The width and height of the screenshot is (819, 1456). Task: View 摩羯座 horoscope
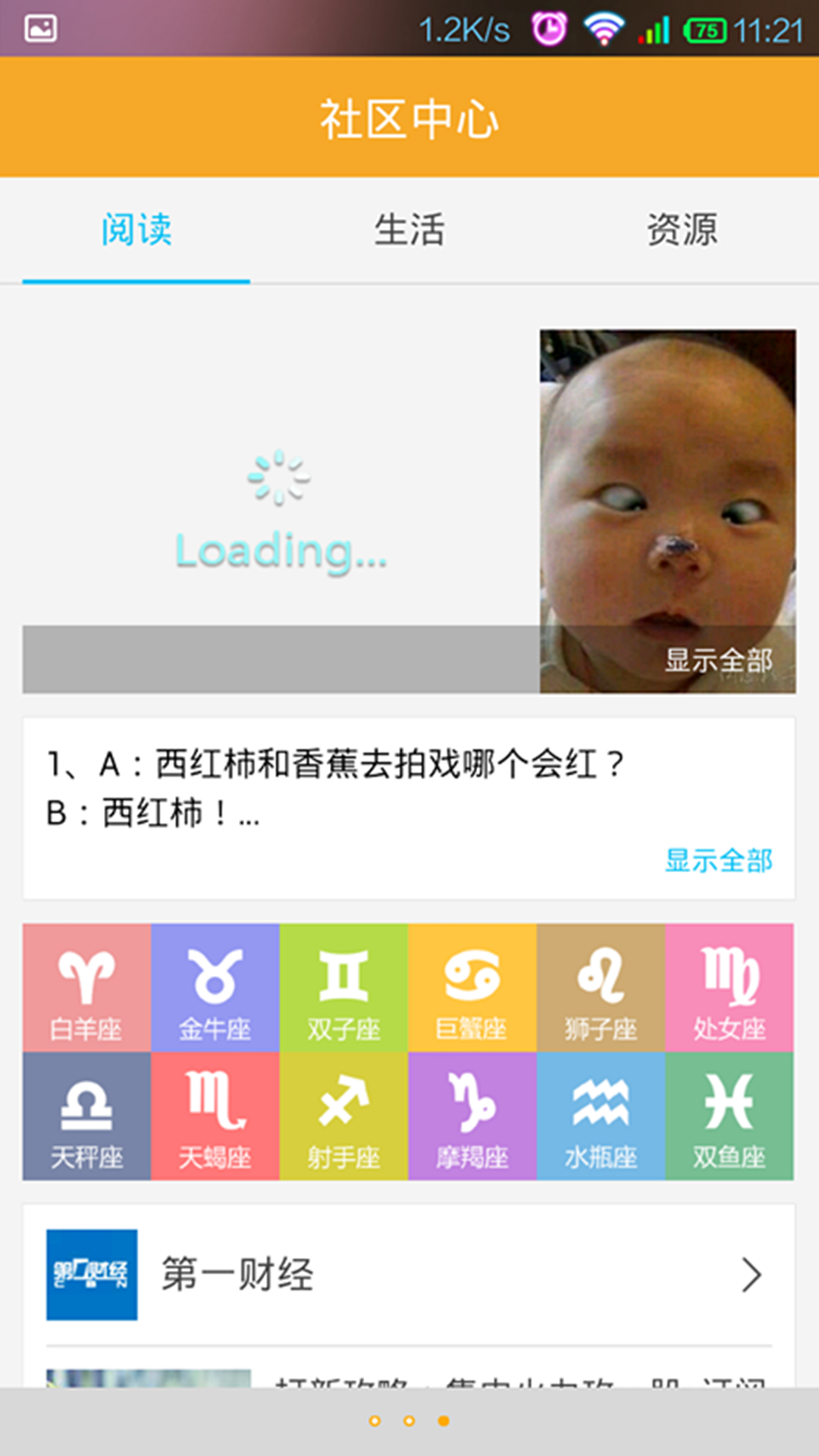[x=472, y=1116]
